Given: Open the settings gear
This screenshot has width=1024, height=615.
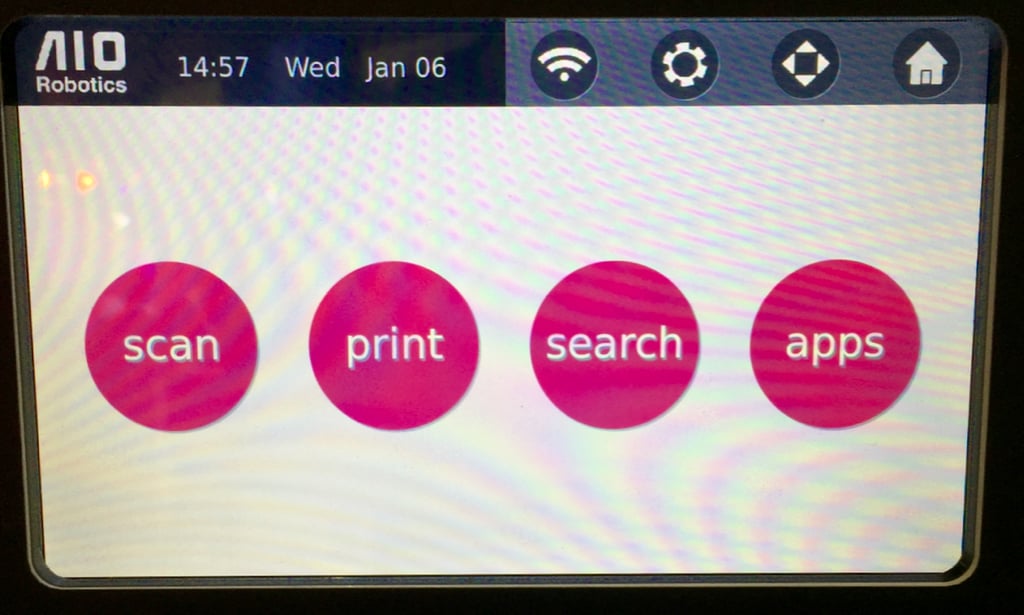Looking at the screenshot, I should coord(685,65).
